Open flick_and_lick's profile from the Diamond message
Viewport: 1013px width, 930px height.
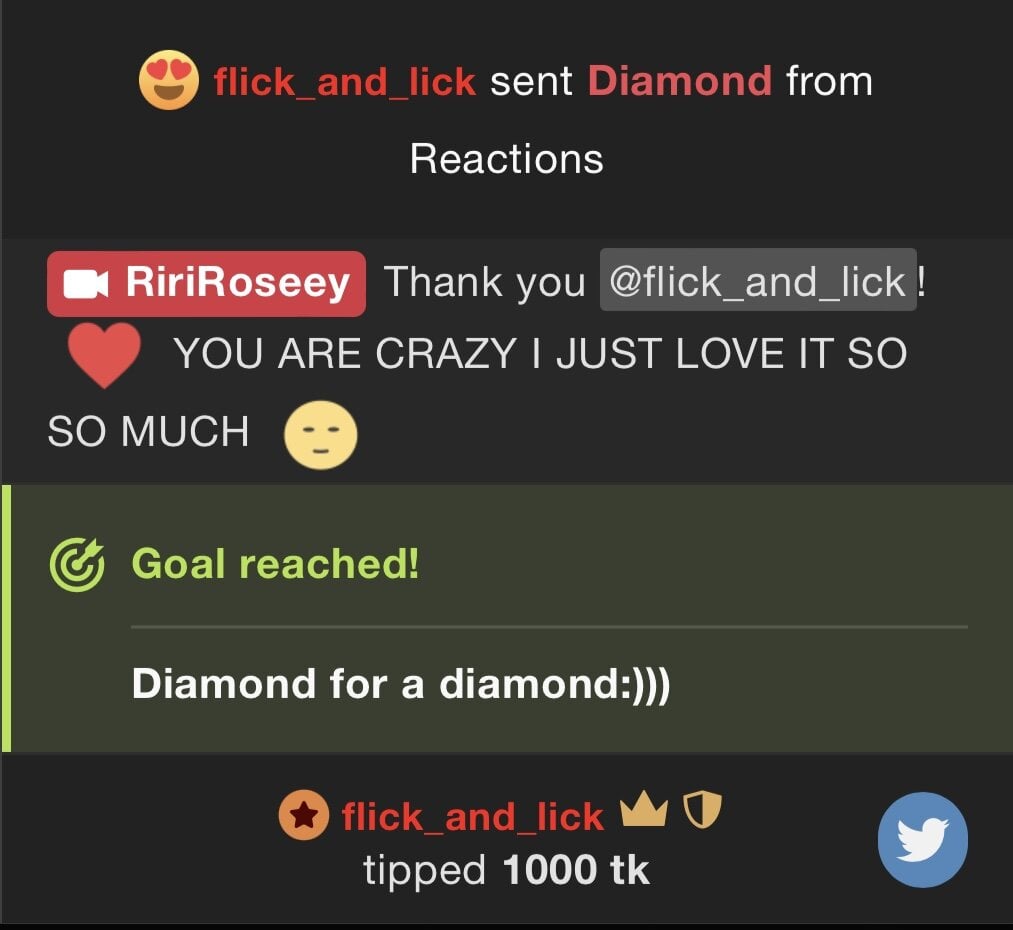pos(344,81)
